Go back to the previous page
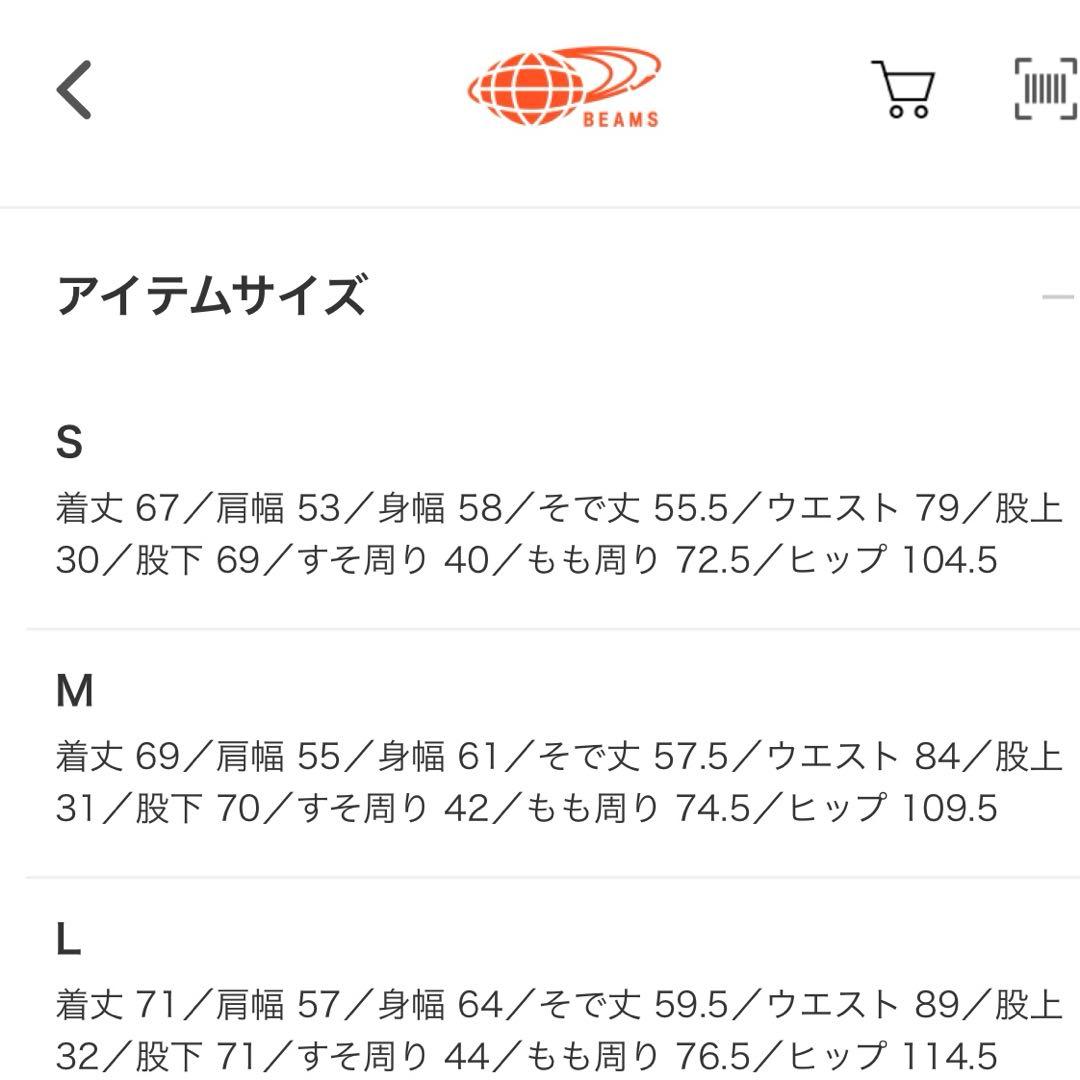 click(x=74, y=90)
